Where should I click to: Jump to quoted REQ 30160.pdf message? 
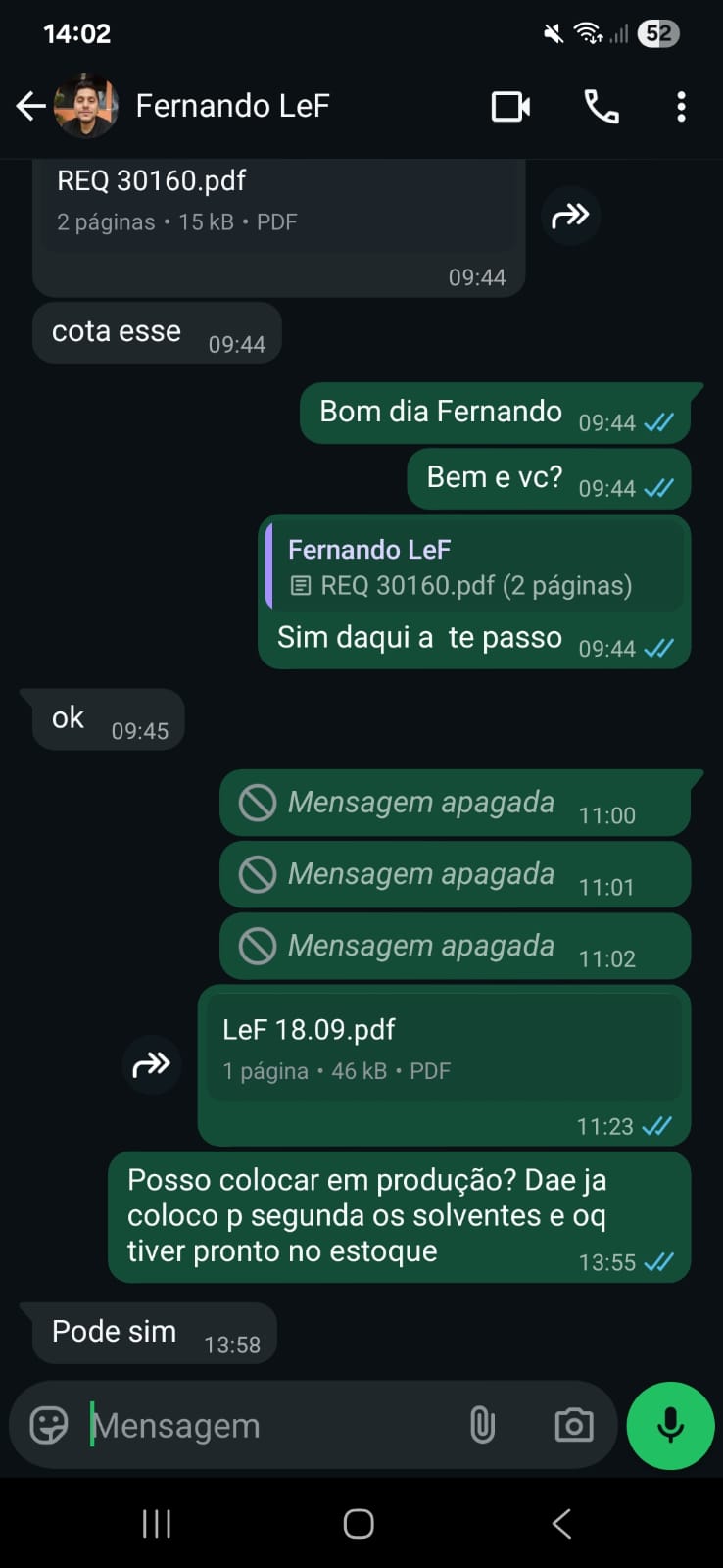[x=474, y=567]
